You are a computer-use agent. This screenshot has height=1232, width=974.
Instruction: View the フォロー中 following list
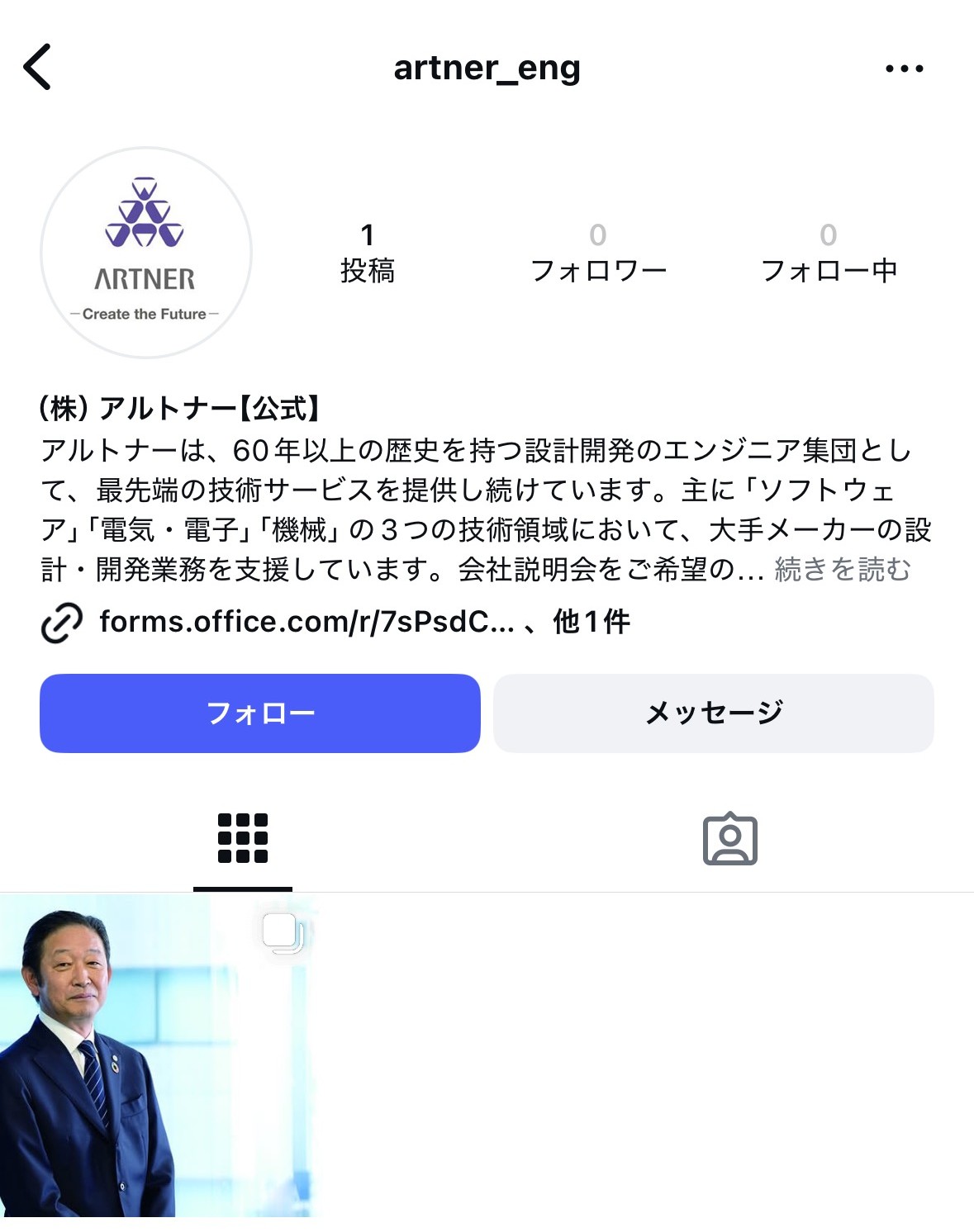[829, 253]
